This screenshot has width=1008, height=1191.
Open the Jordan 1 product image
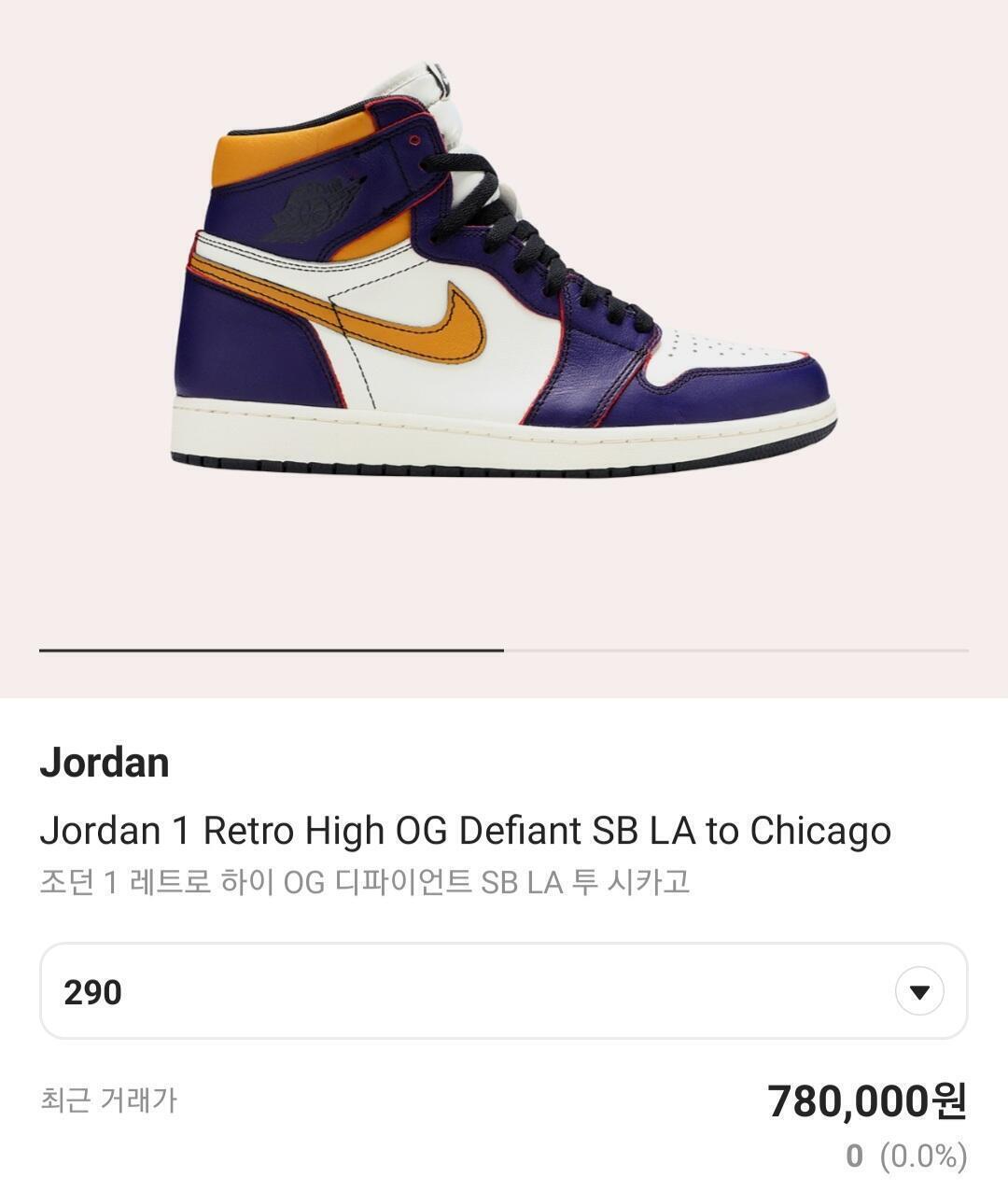pyautogui.click(x=504, y=280)
